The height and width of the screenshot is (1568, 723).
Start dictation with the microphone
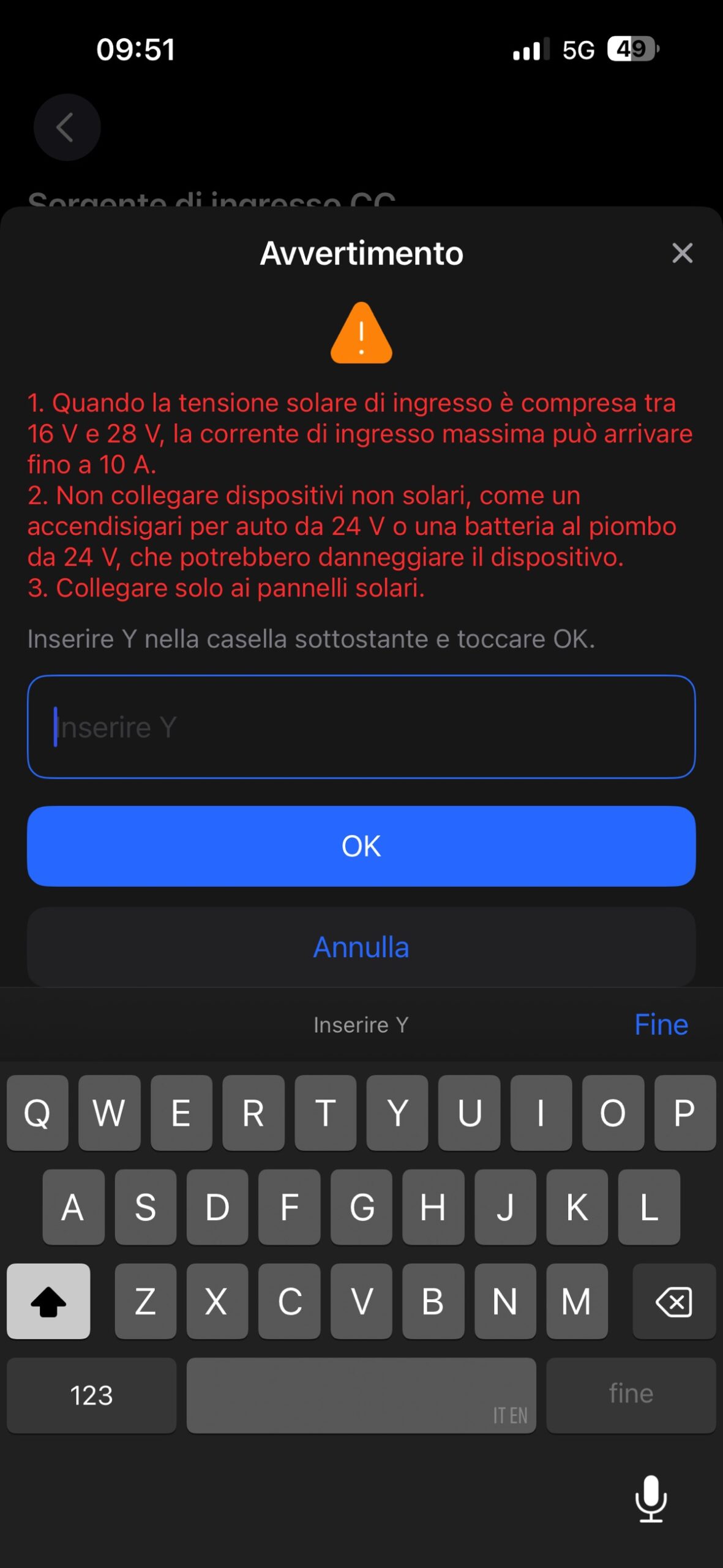(650, 1499)
